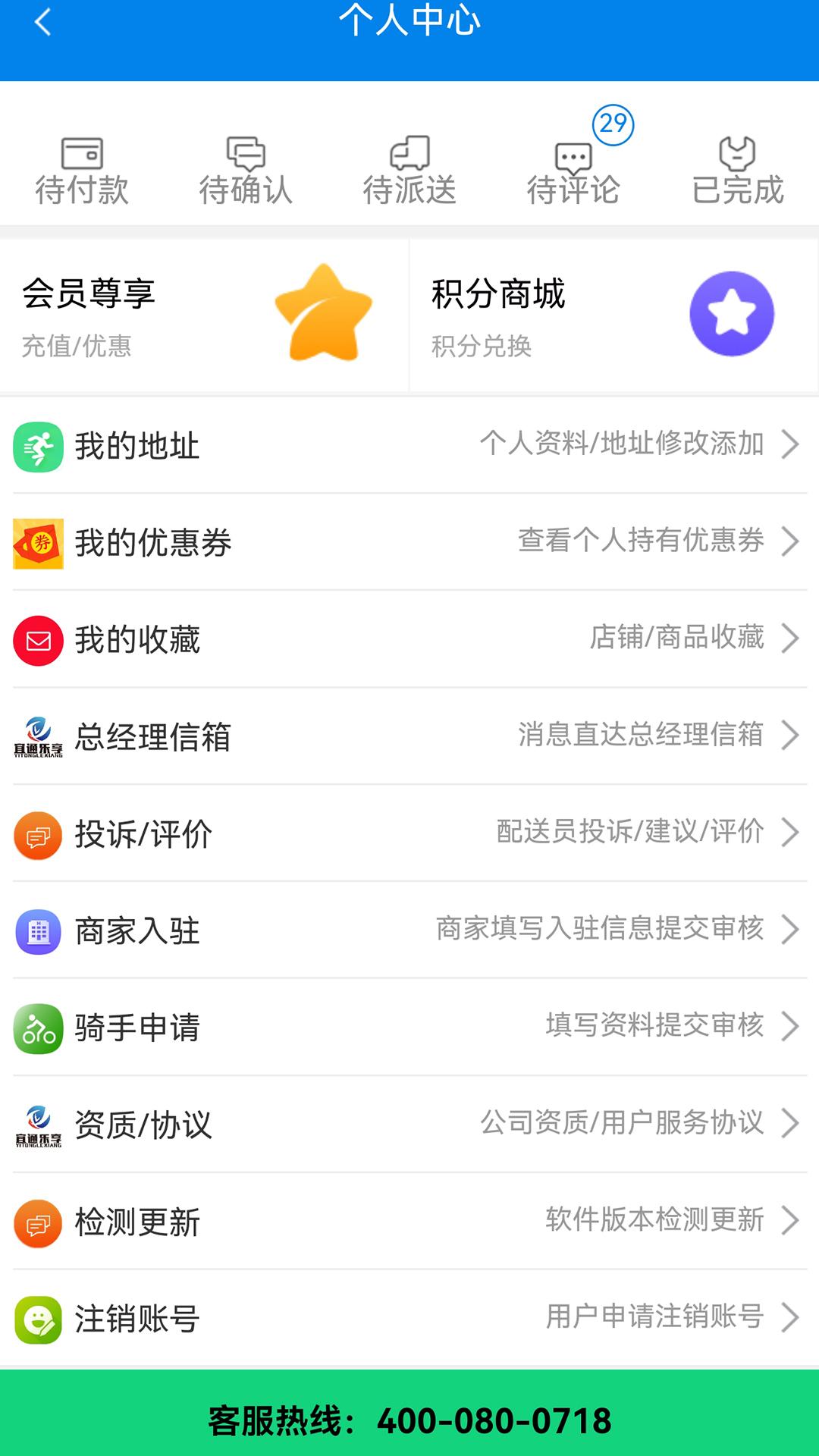Open the purple star 积分商城 icon
Image resolution: width=819 pixels, height=1456 pixels.
pyautogui.click(x=730, y=313)
